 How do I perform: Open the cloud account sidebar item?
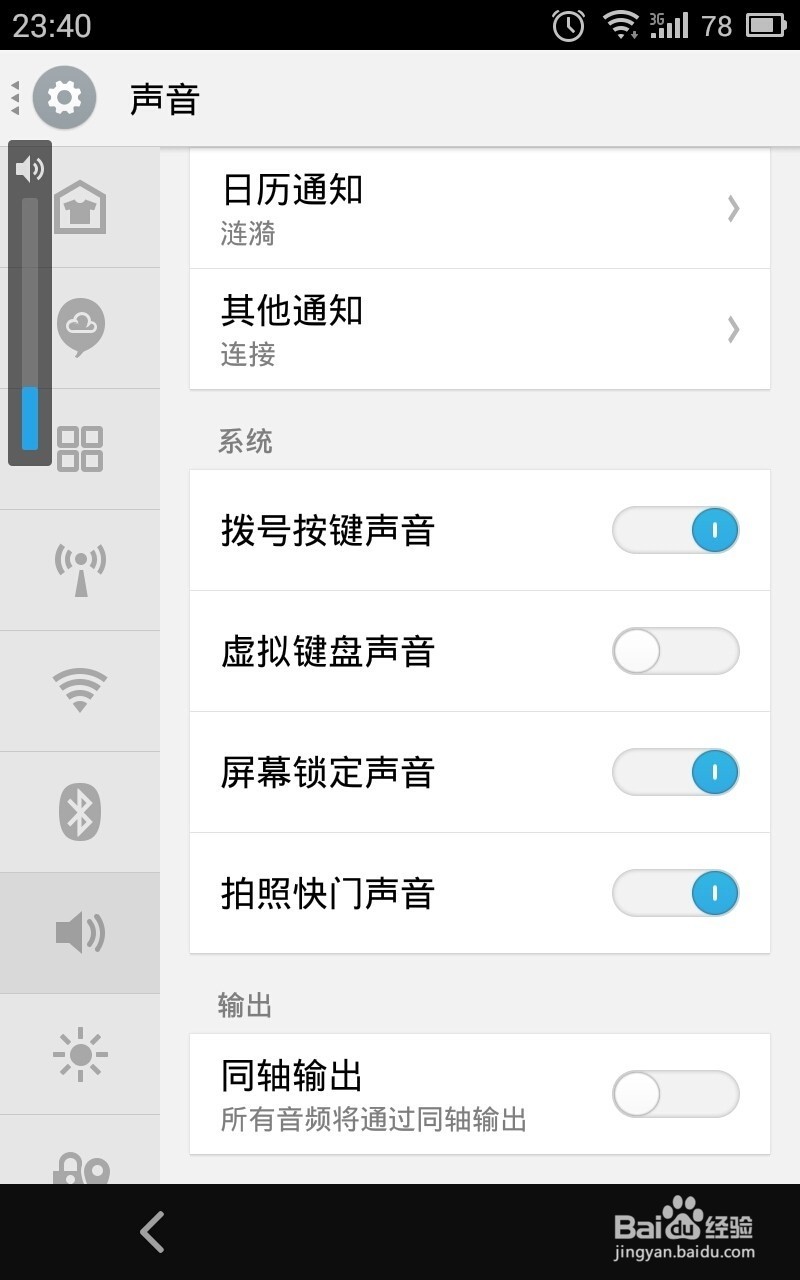(x=80, y=326)
